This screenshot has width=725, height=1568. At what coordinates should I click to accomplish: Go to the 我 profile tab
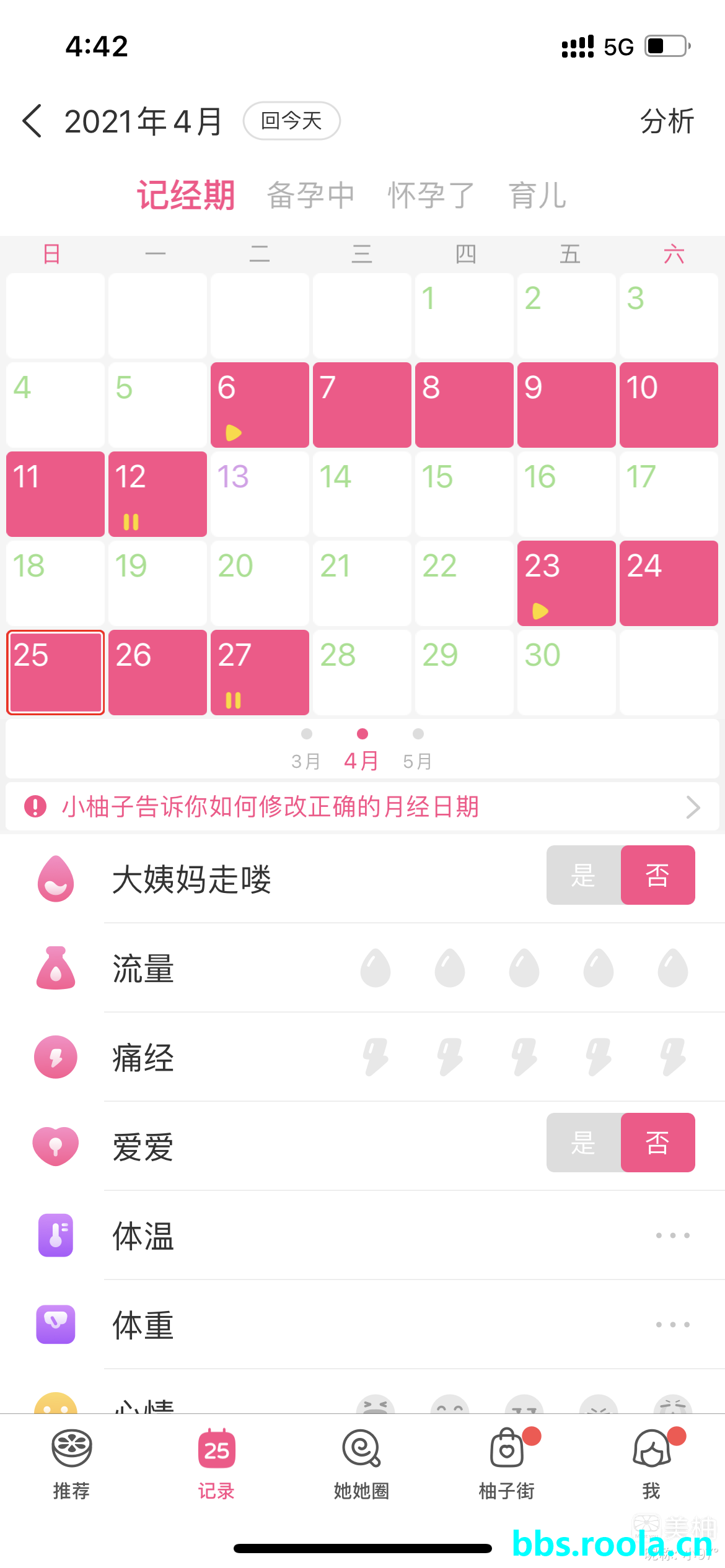point(651,1464)
